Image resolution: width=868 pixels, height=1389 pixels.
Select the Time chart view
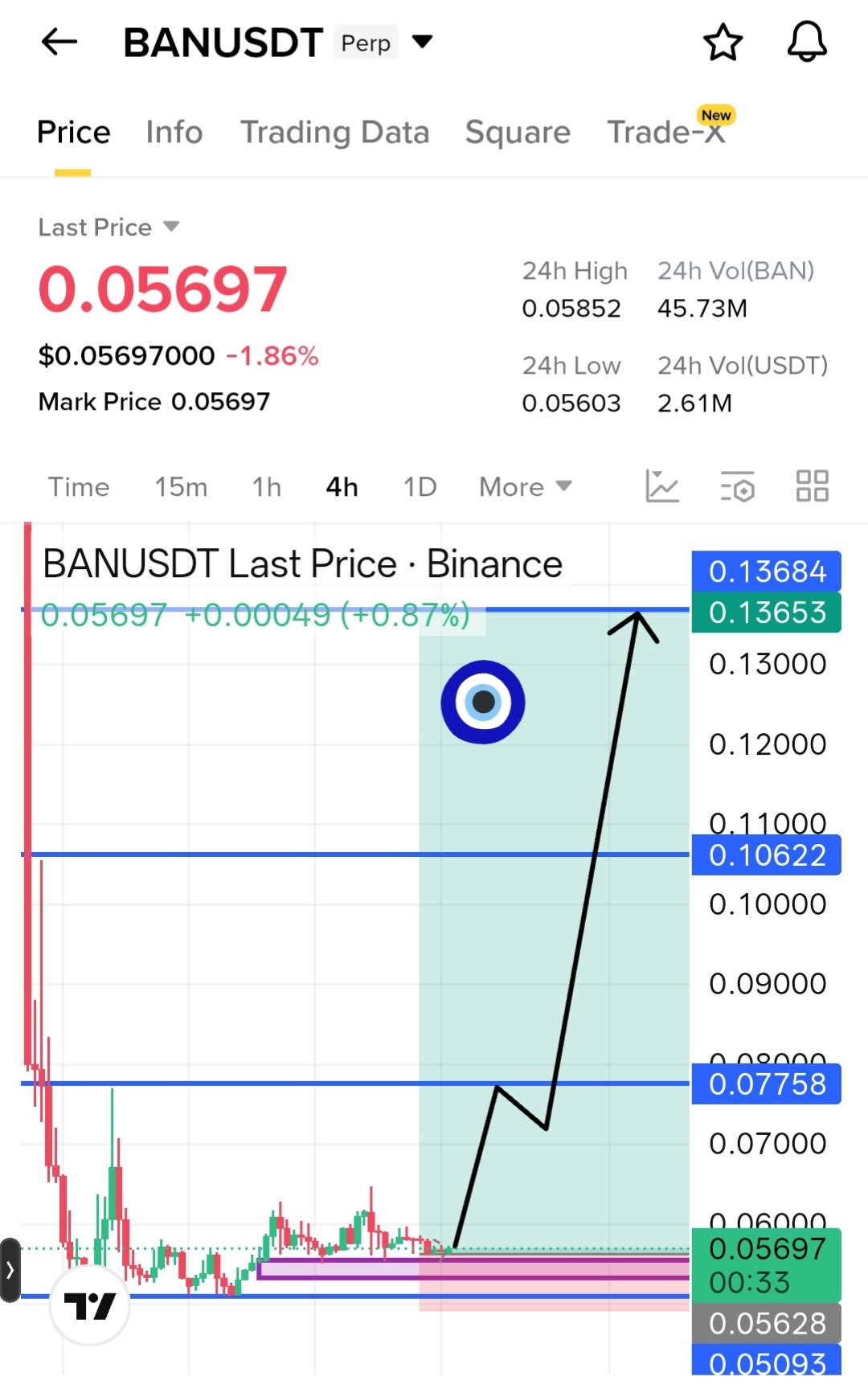(x=78, y=487)
